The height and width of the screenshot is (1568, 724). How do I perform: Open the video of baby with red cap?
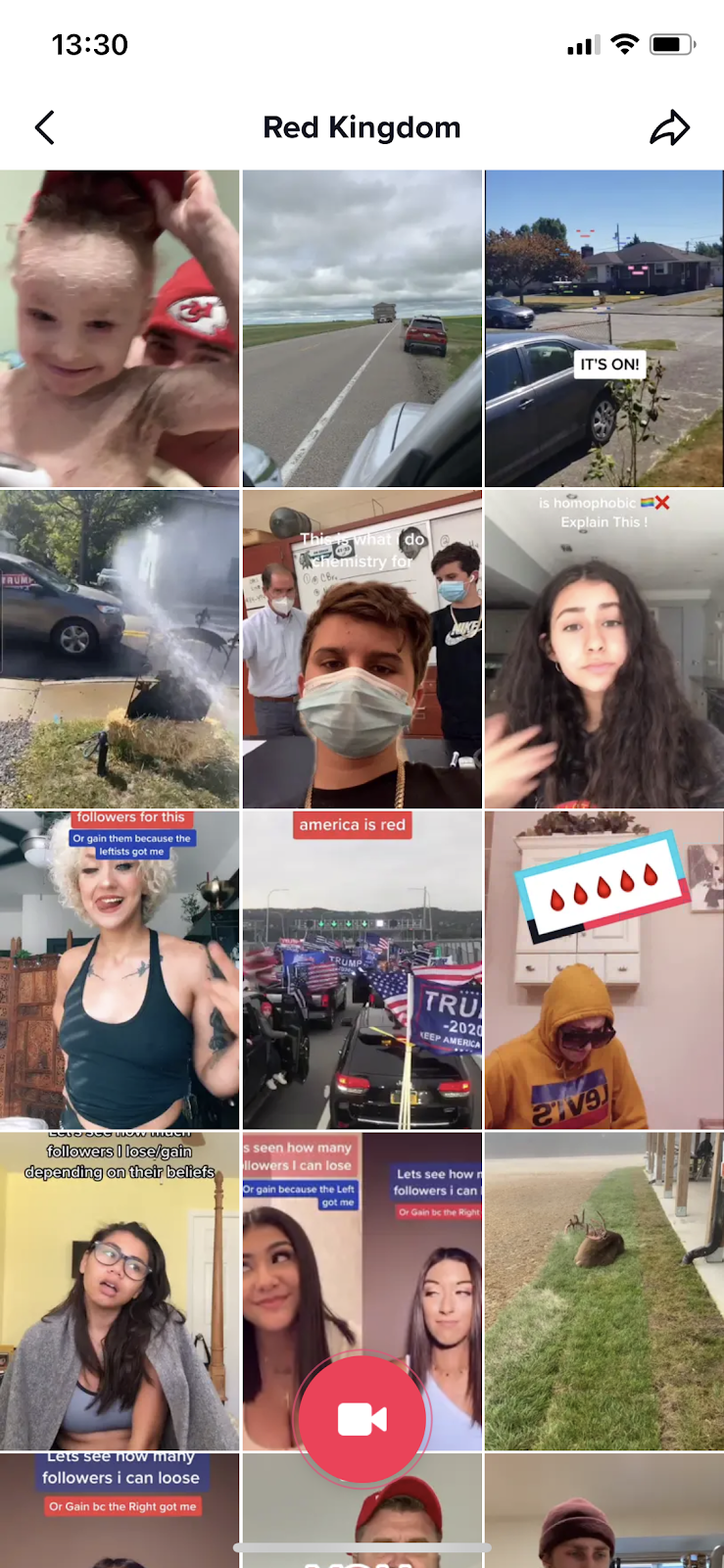point(120,328)
